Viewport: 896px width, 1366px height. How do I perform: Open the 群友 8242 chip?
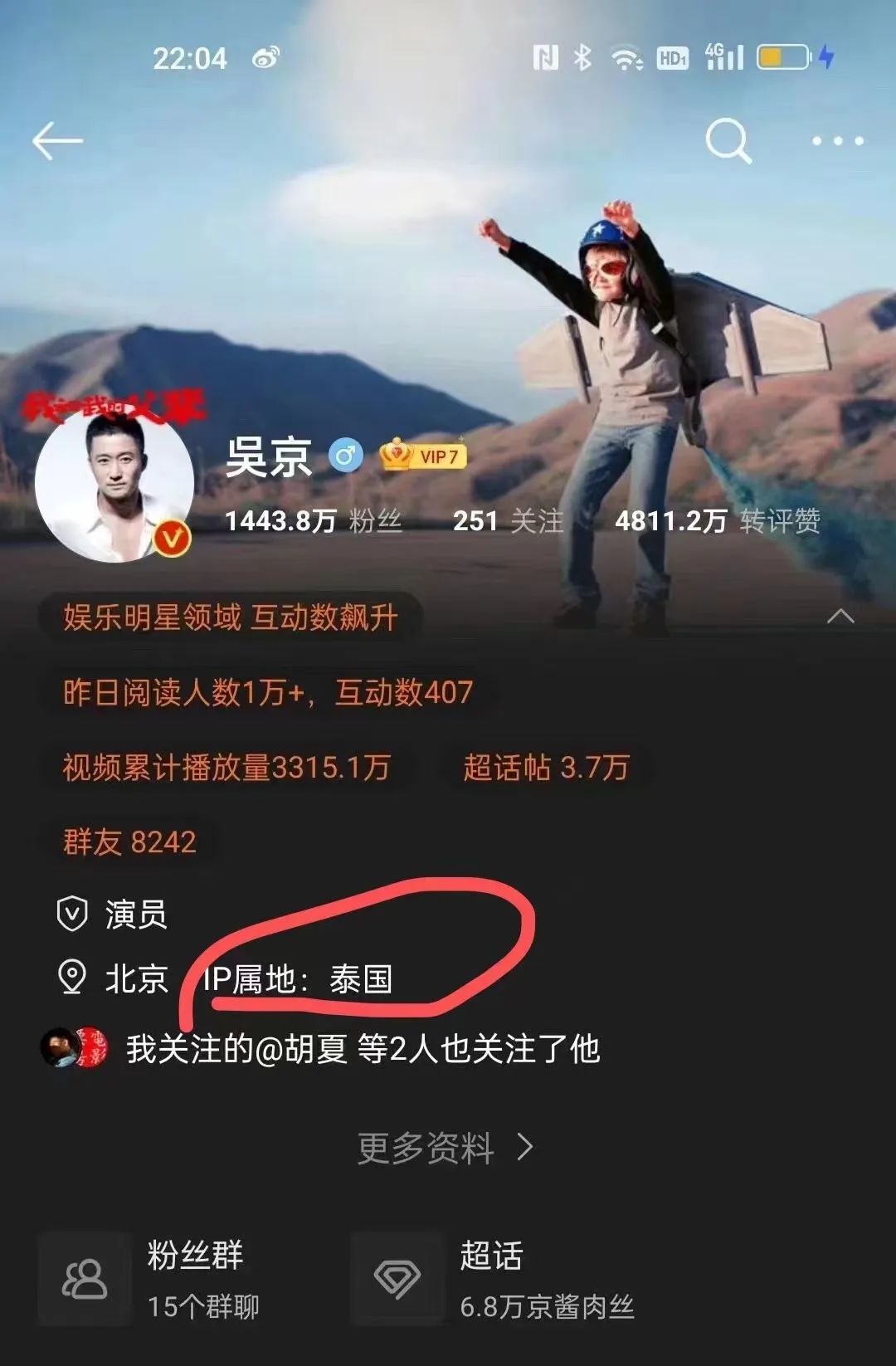(x=129, y=842)
